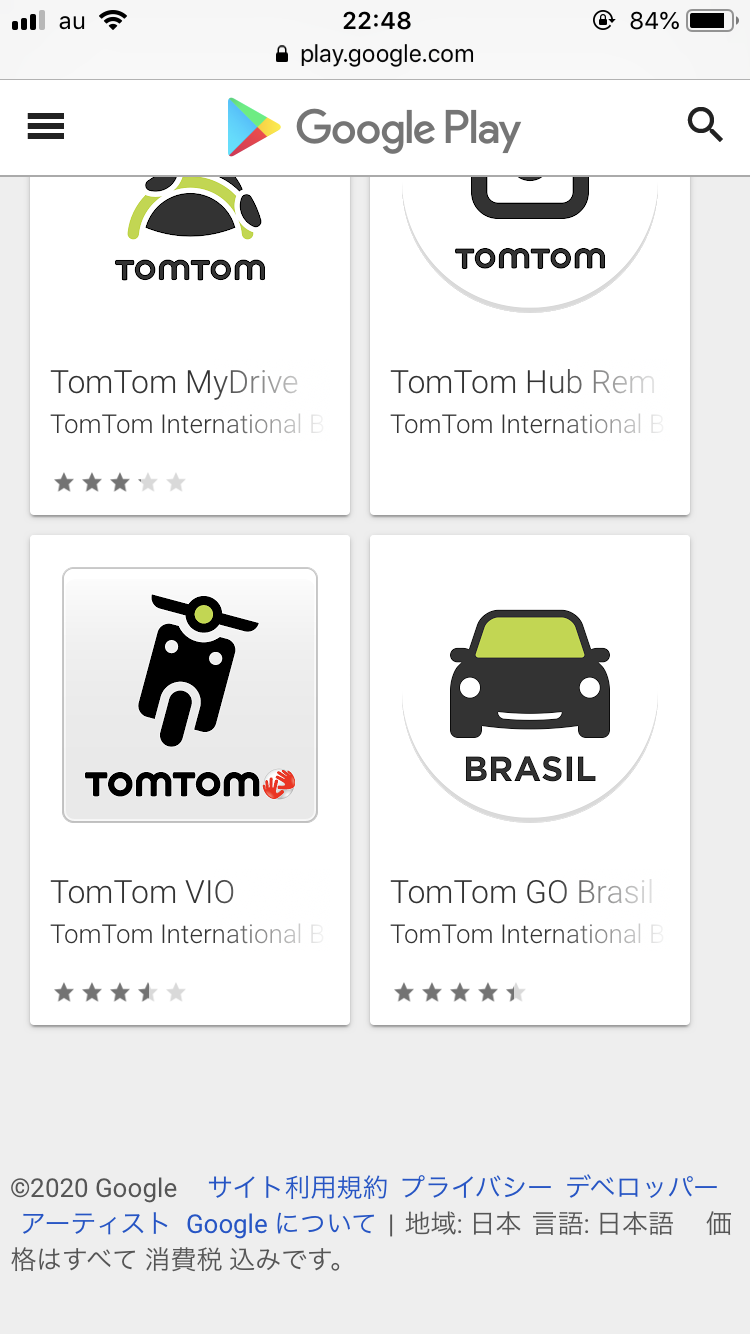This screenshot has width=750, height=1334.
Task: Follow the デベロッパー link
Action: [x=642, y=1188]
